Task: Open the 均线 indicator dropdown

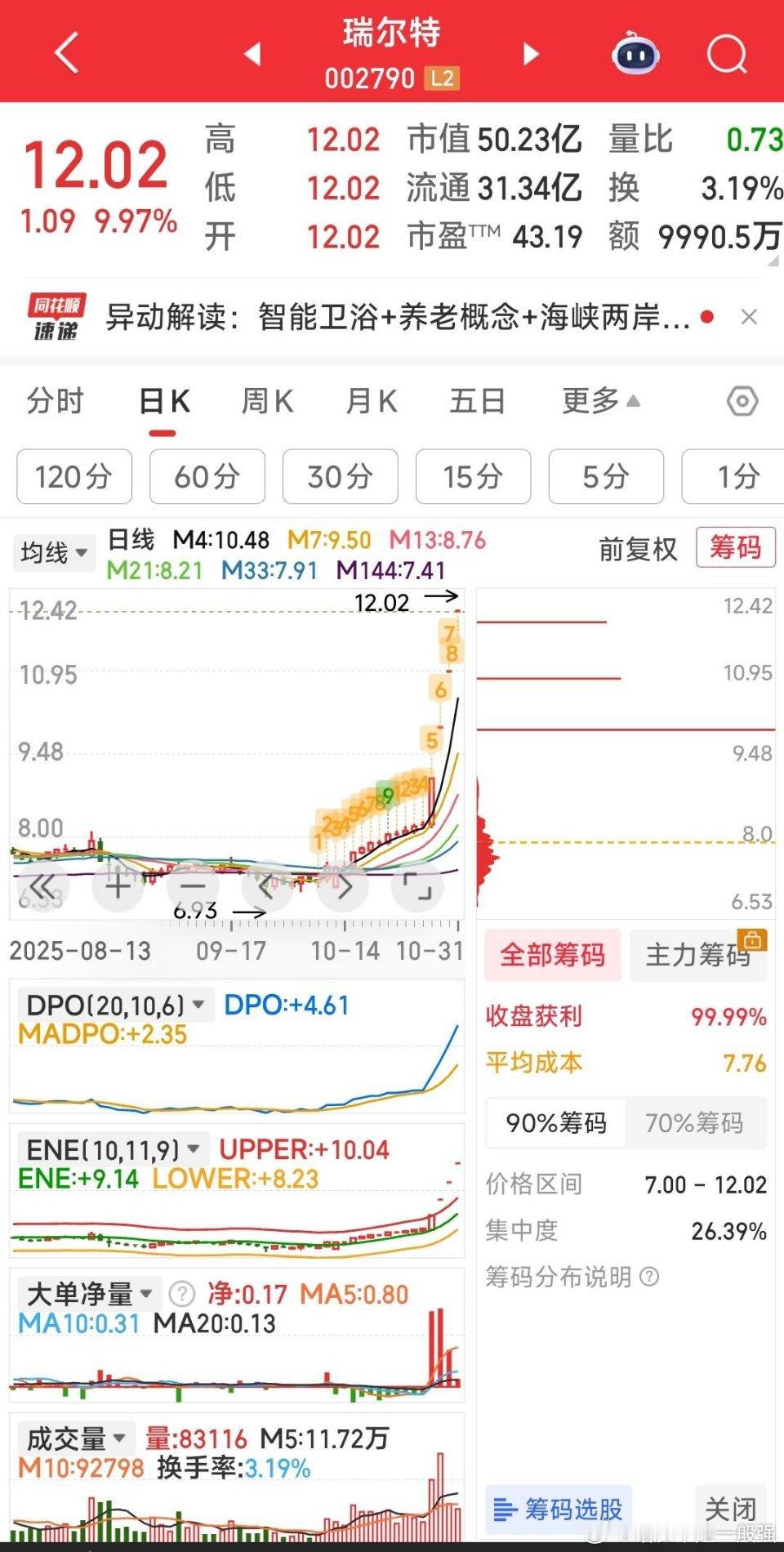Action: pos(54,553)
